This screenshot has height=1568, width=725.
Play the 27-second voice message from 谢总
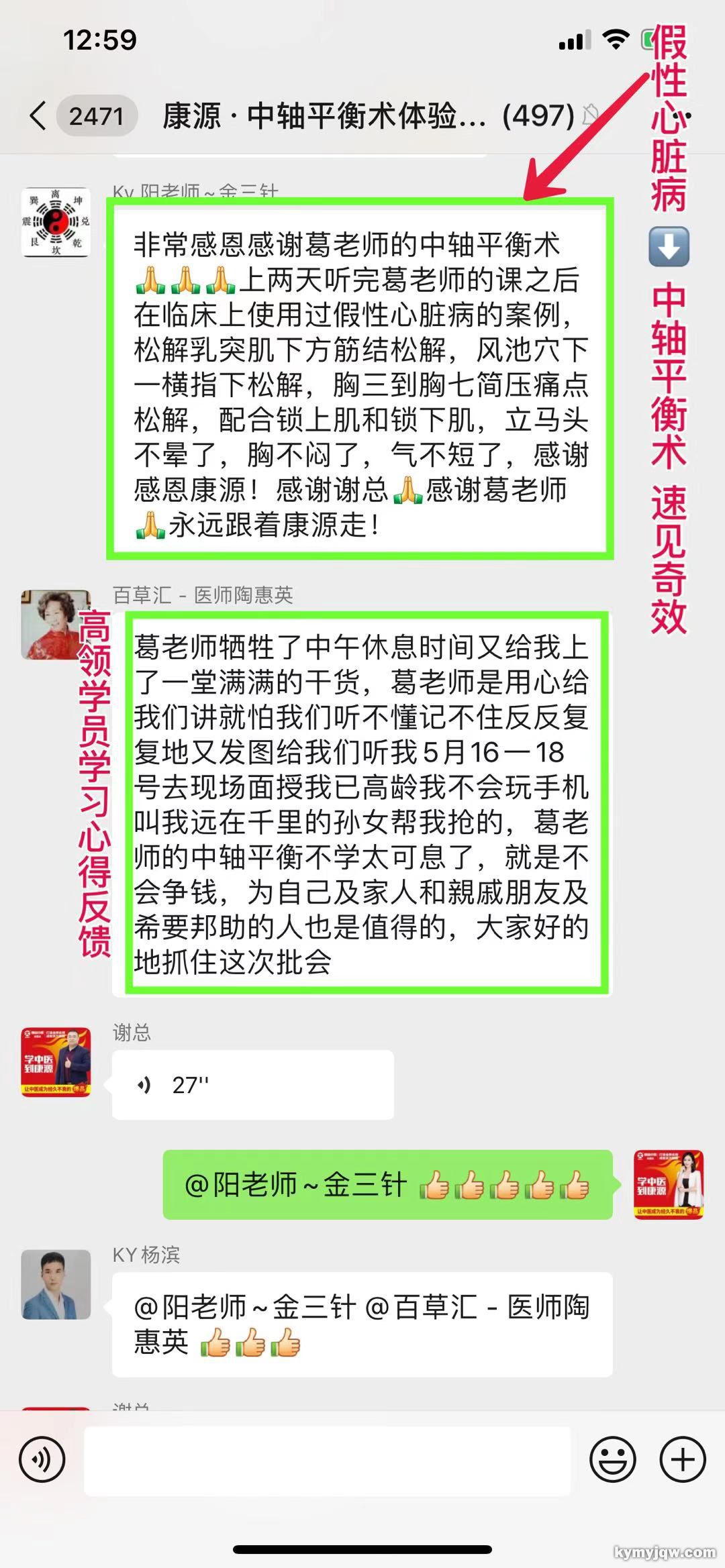(x=252, y=1085)
